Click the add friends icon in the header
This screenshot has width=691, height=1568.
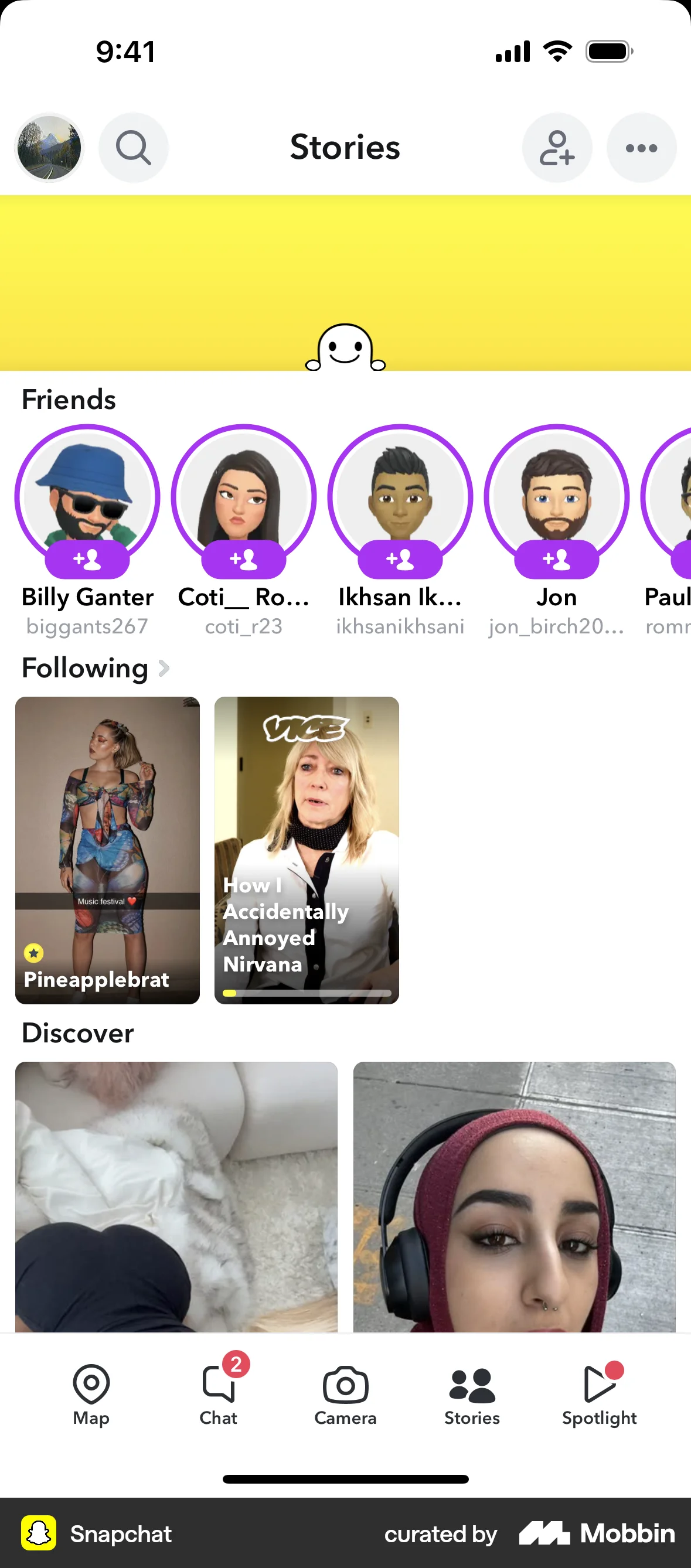[x=556, y=148]
